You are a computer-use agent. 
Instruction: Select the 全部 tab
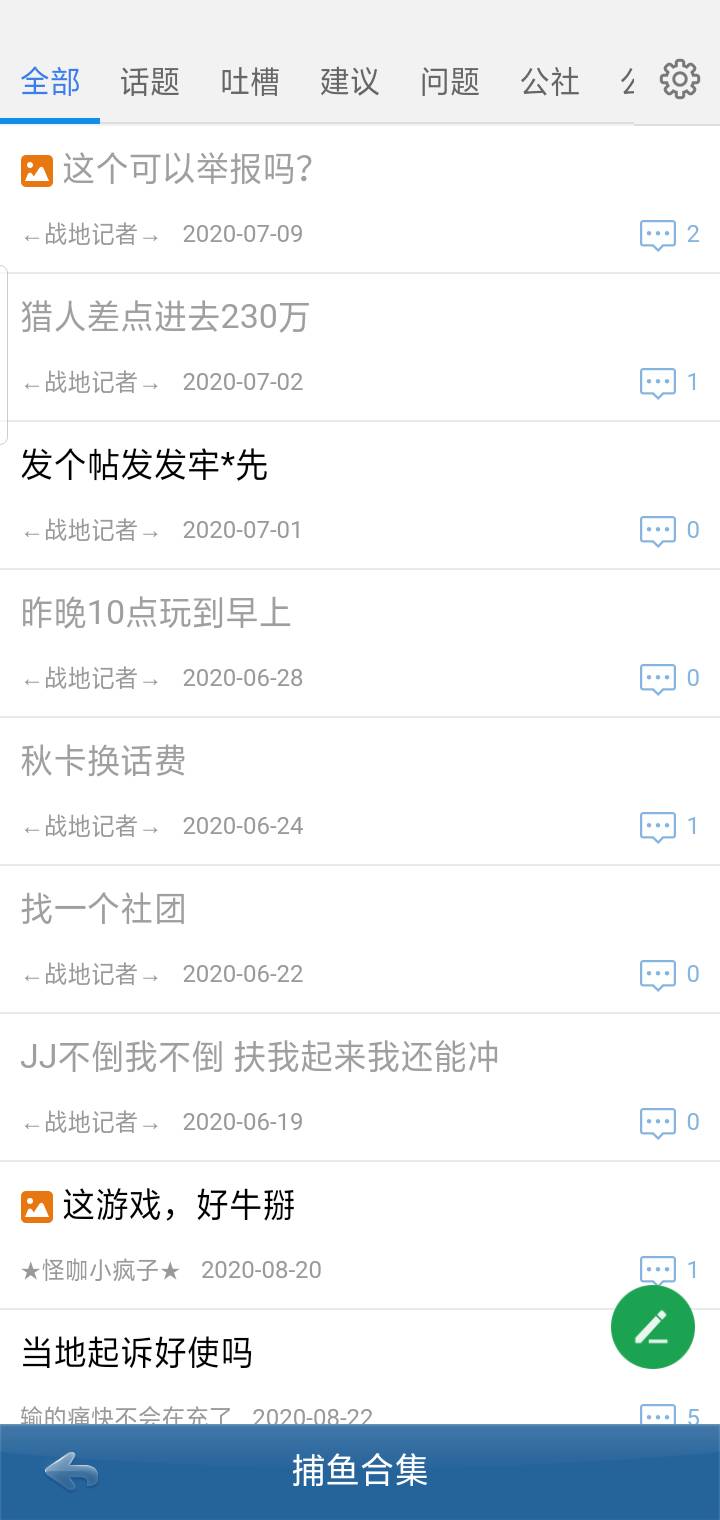tap(50, 82)
